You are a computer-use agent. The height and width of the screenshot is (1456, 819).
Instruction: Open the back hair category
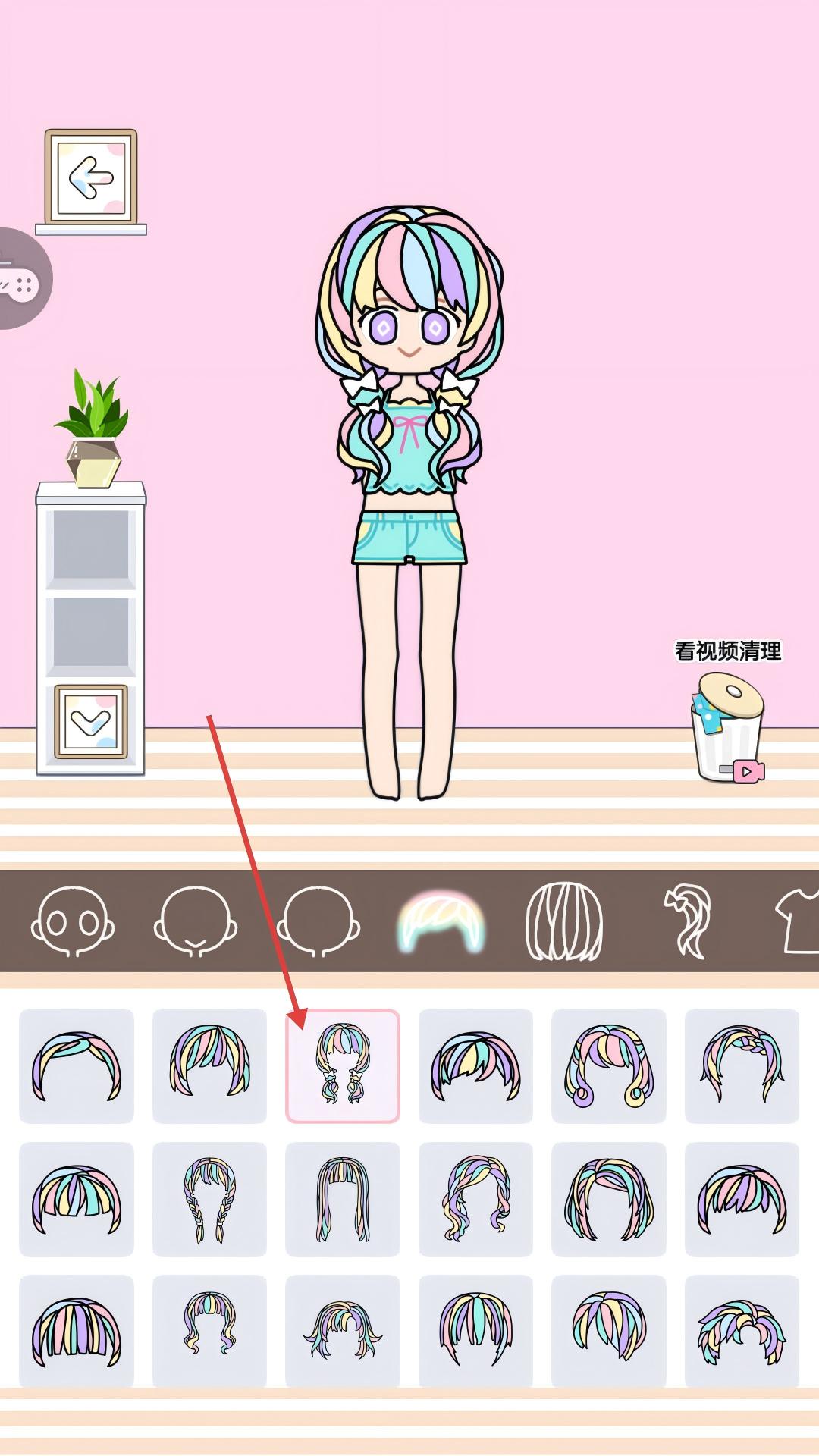click(x=564, y=921)
